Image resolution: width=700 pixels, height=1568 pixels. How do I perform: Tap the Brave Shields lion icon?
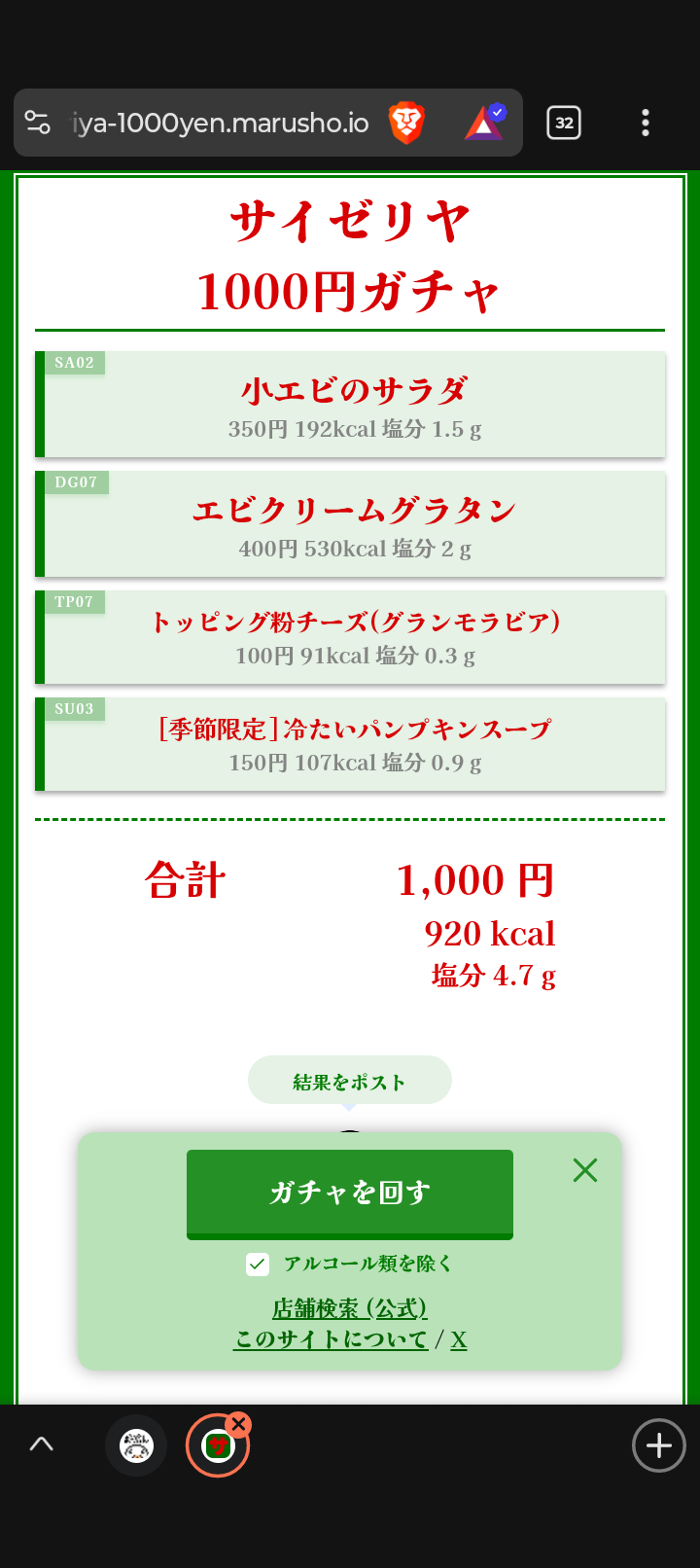click(406, 123)
